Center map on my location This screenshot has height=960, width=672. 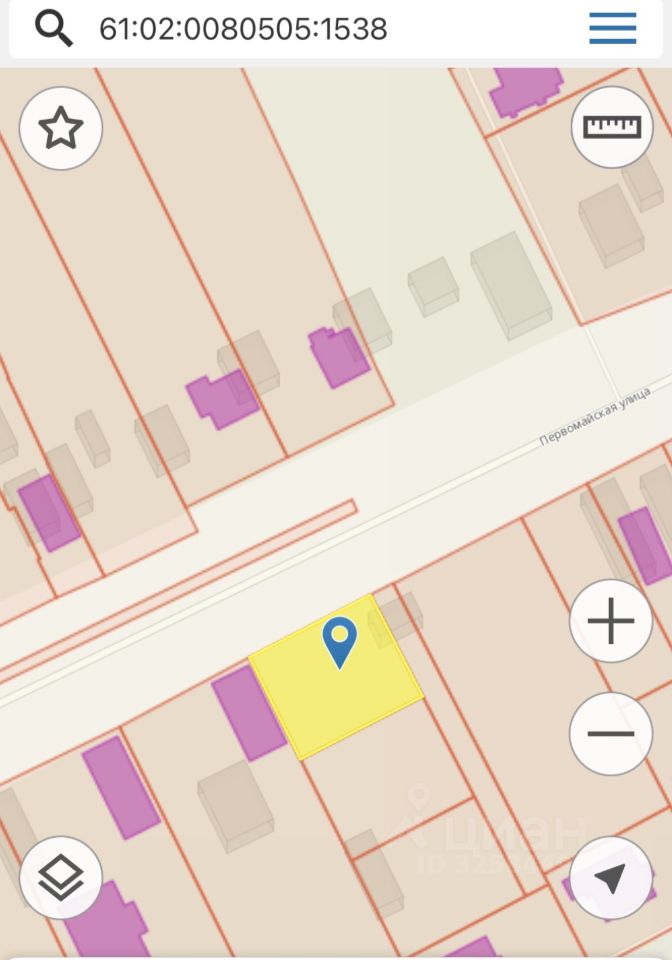610,878
